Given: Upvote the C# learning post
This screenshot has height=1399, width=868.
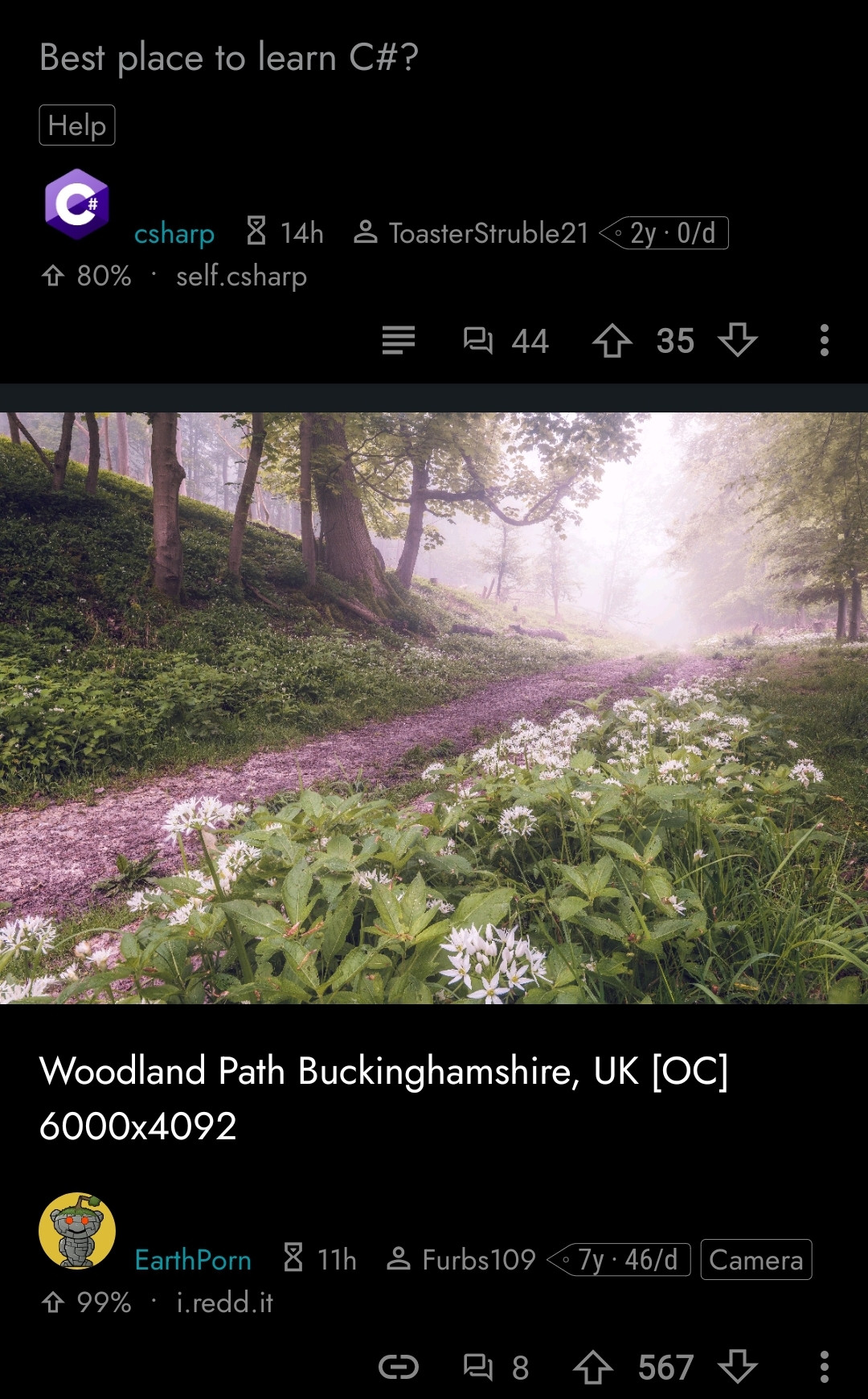Looking at the screenshot, I should pyautogui.click(x=612, y=340).
